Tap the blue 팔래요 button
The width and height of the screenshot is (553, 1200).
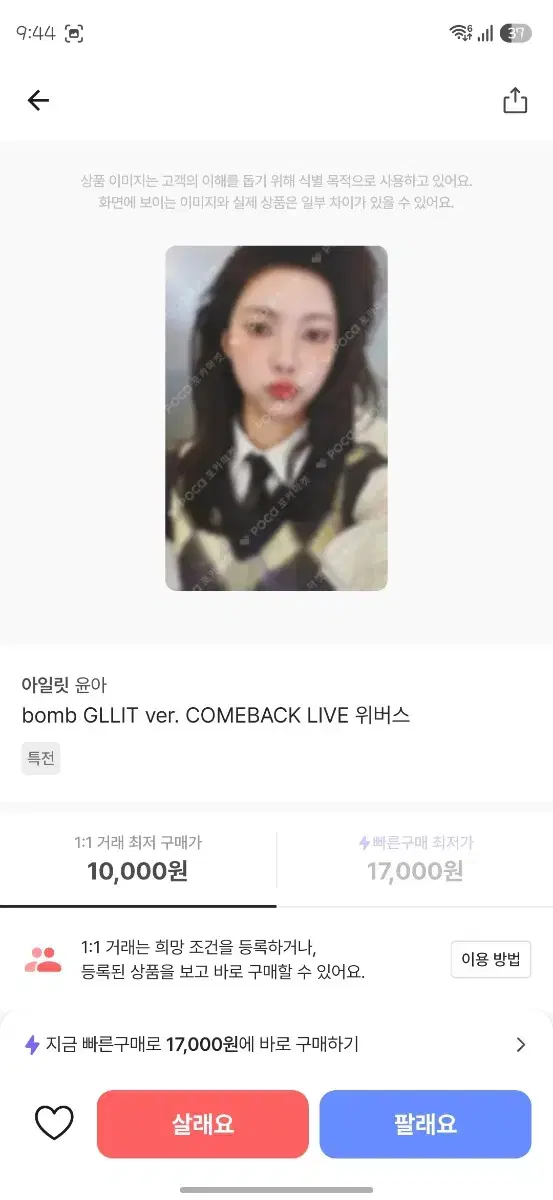425,1124
